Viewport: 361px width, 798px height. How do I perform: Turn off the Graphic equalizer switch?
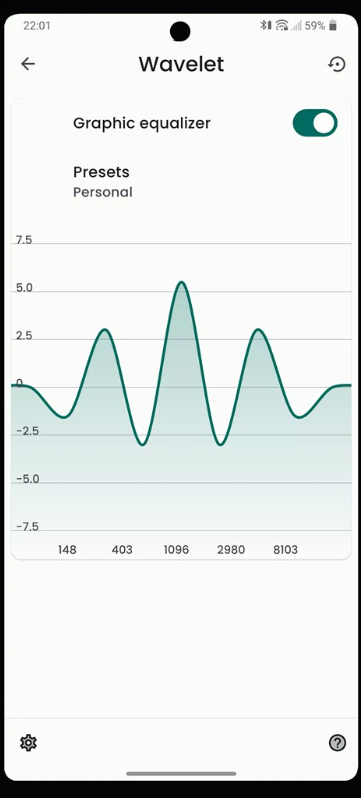pos(315,123)
